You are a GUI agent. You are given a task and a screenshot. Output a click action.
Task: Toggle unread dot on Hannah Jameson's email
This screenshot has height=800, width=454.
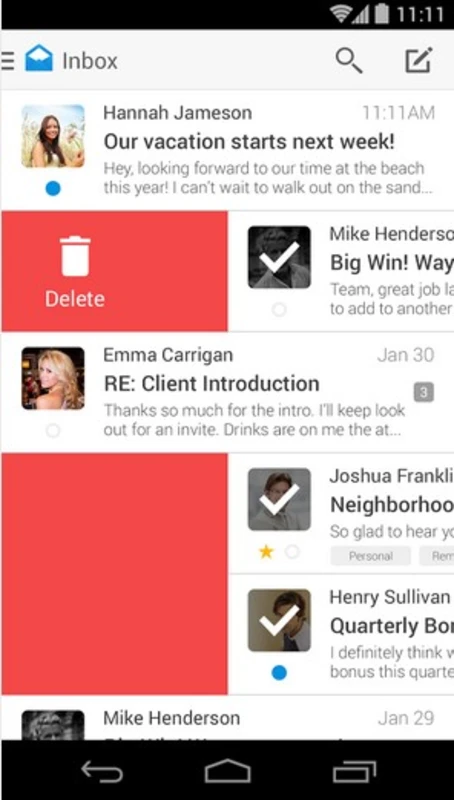click(53, 189)
